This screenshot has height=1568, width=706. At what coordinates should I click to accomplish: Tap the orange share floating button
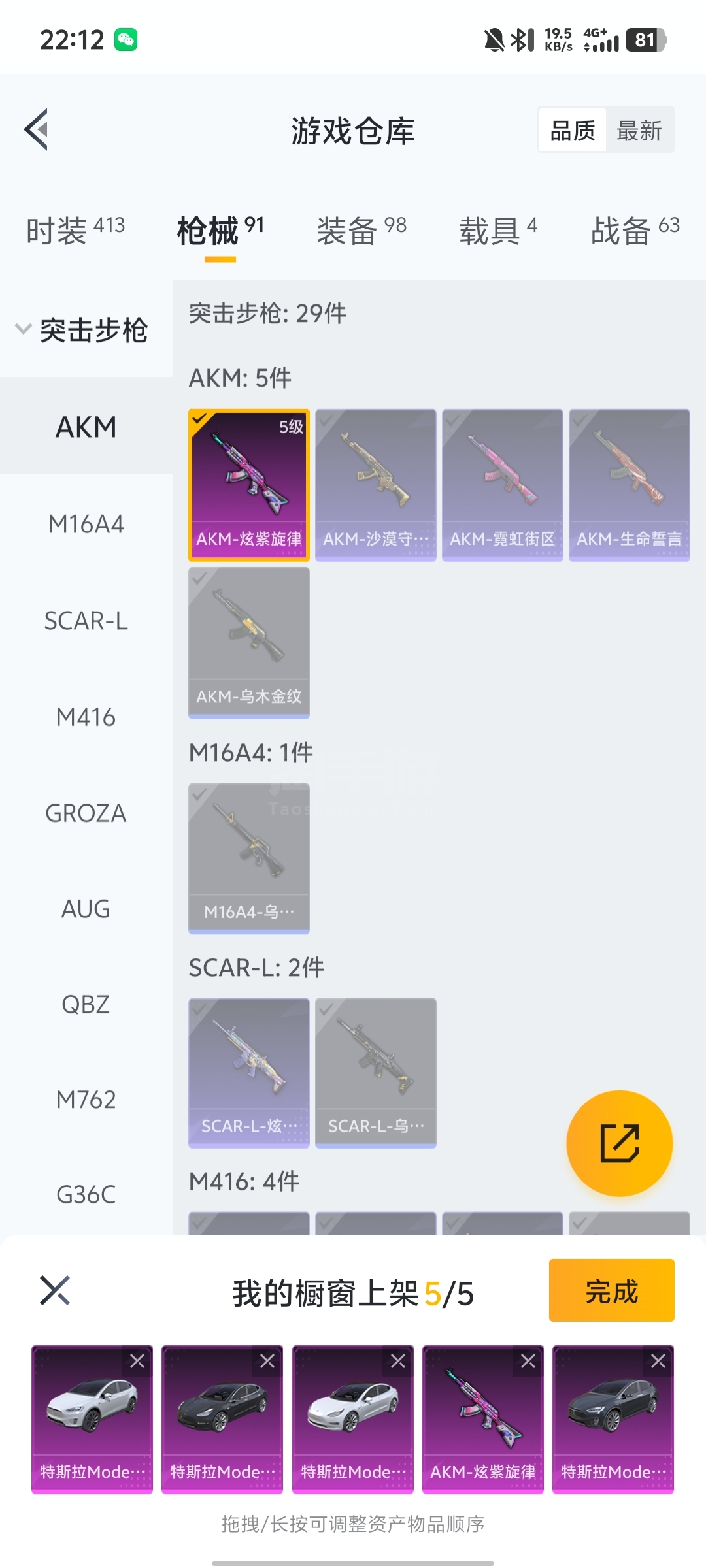point(619,1143)
